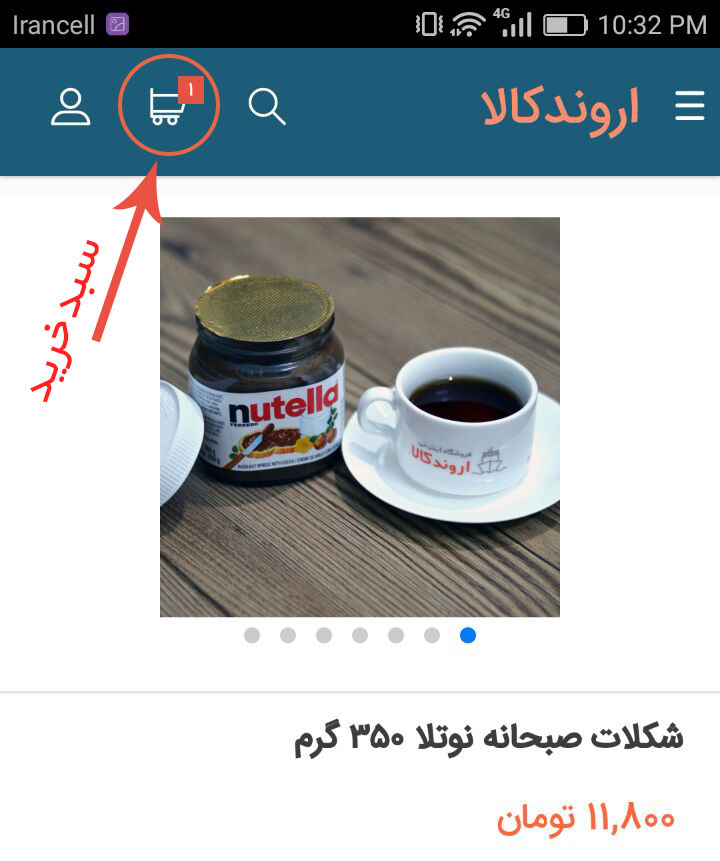Open the shopping cart

pyautogui.click(x=167, y=105)
